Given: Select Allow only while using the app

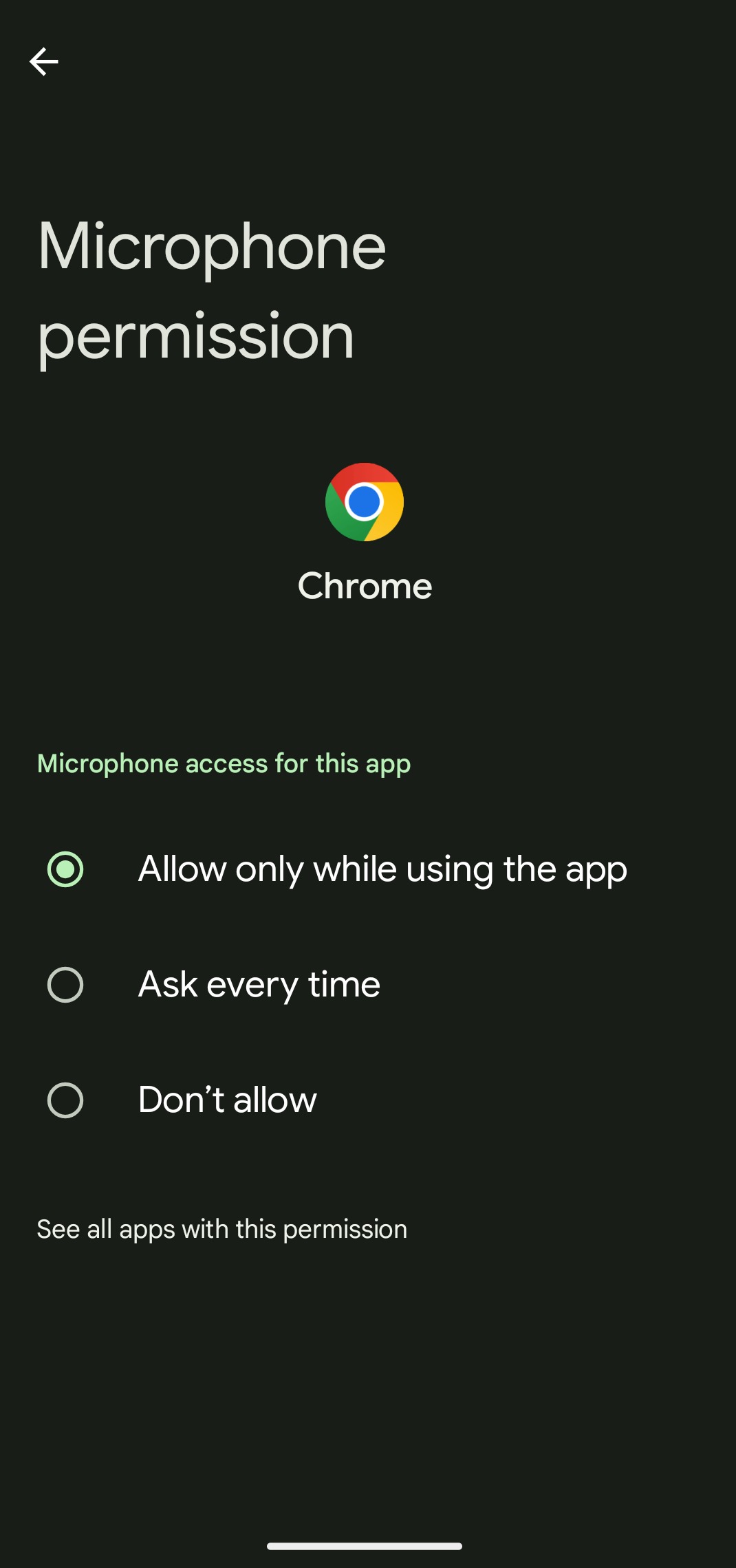Looking at the screenshot, I should (x=368, y=869).
